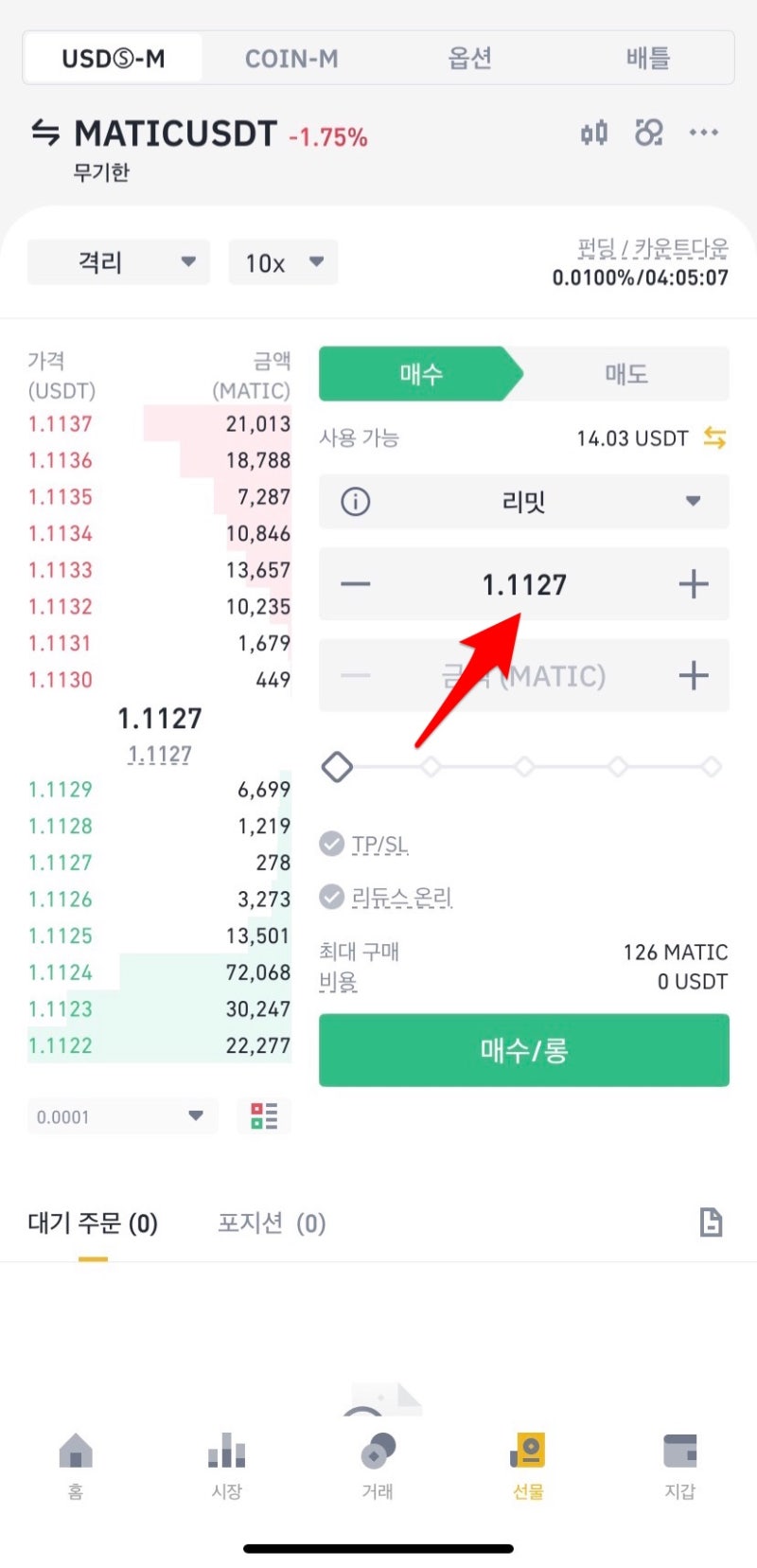Increase the price with the plus button
Image resolution: width=757 pixels, height=1568 pixels.
pyautogui.click(x=694, y=584)
